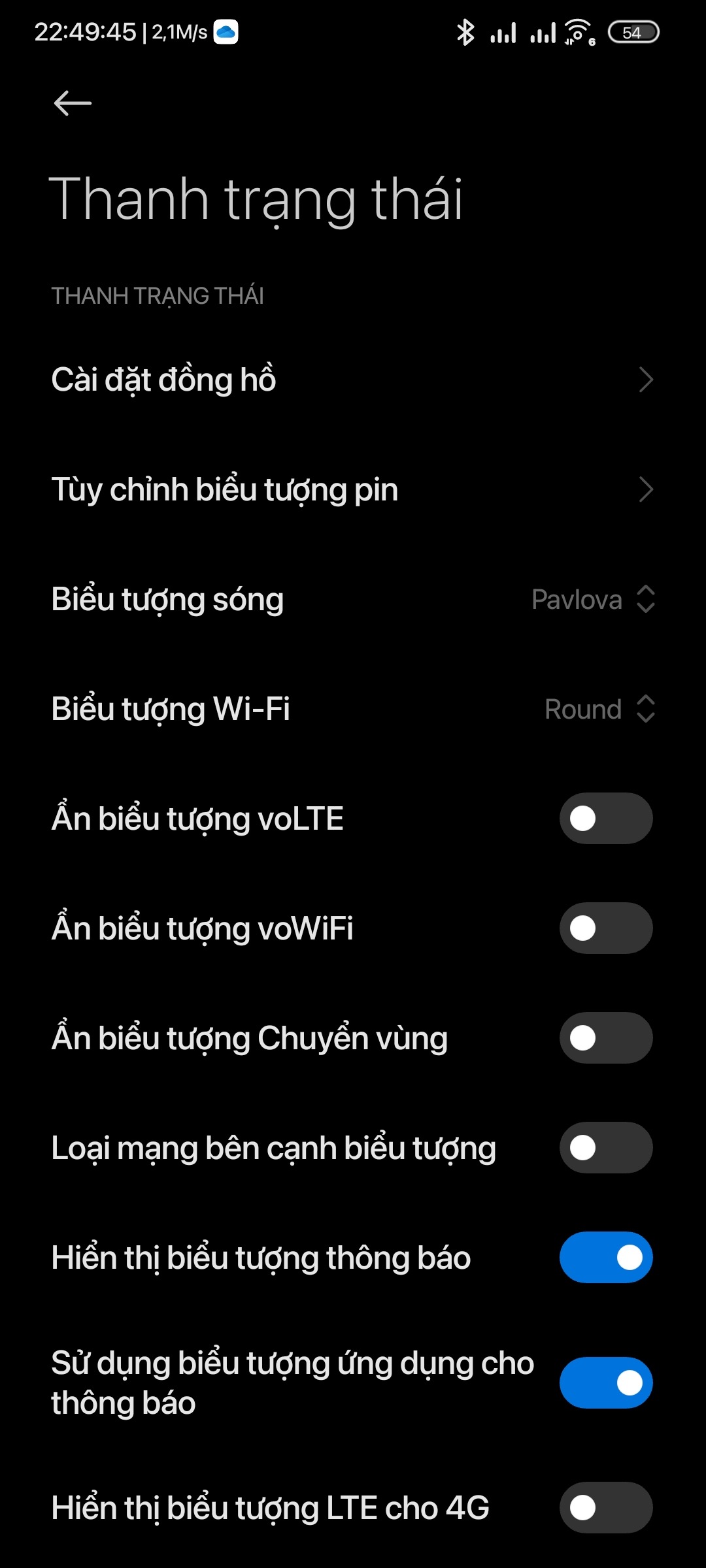Open Cài đặt đồng hồ settings
706x1568 pixels.
(x=353, y=380)
